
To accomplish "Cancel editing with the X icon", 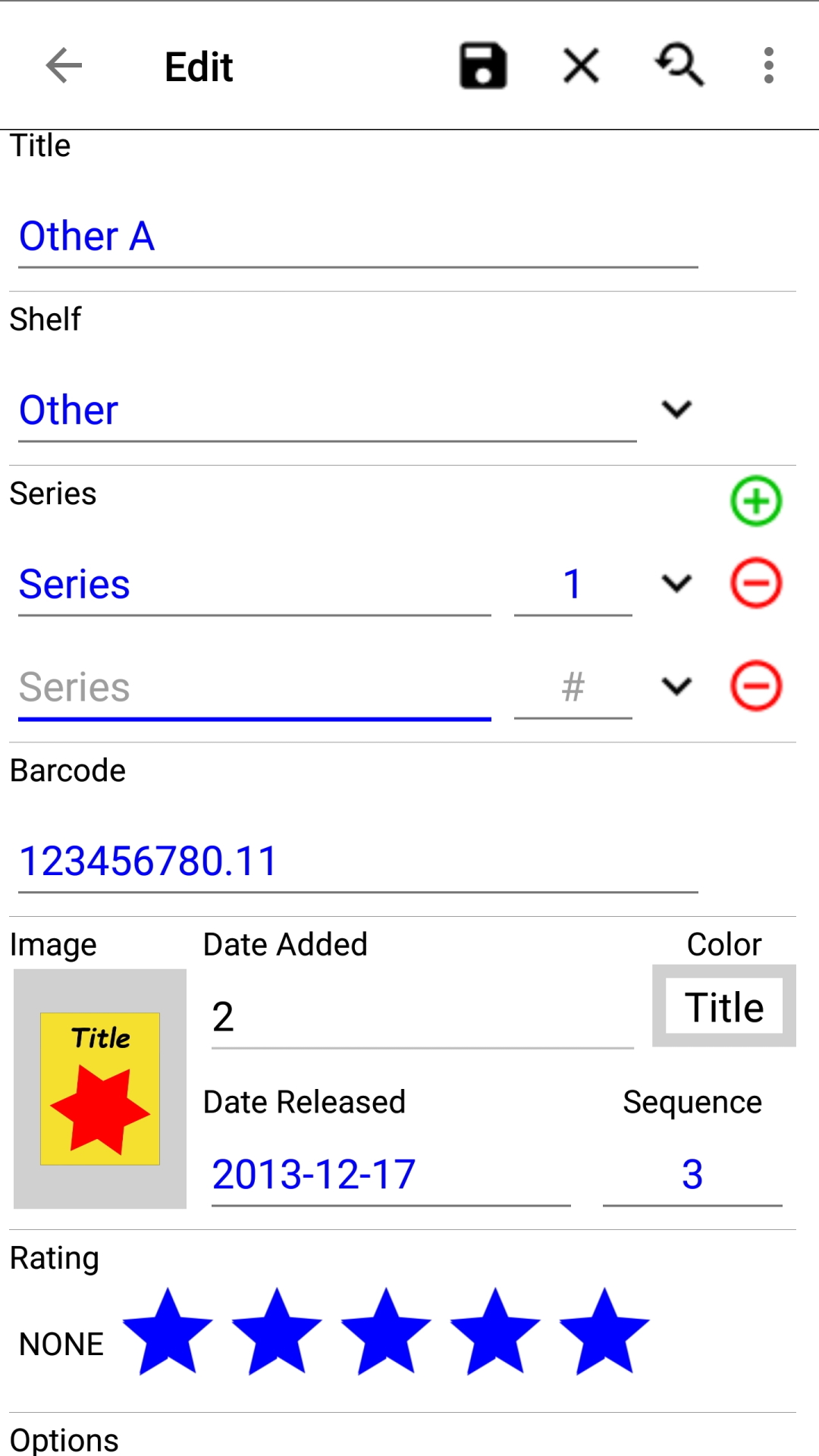I will pyautogui.click(x=580, y=66).
